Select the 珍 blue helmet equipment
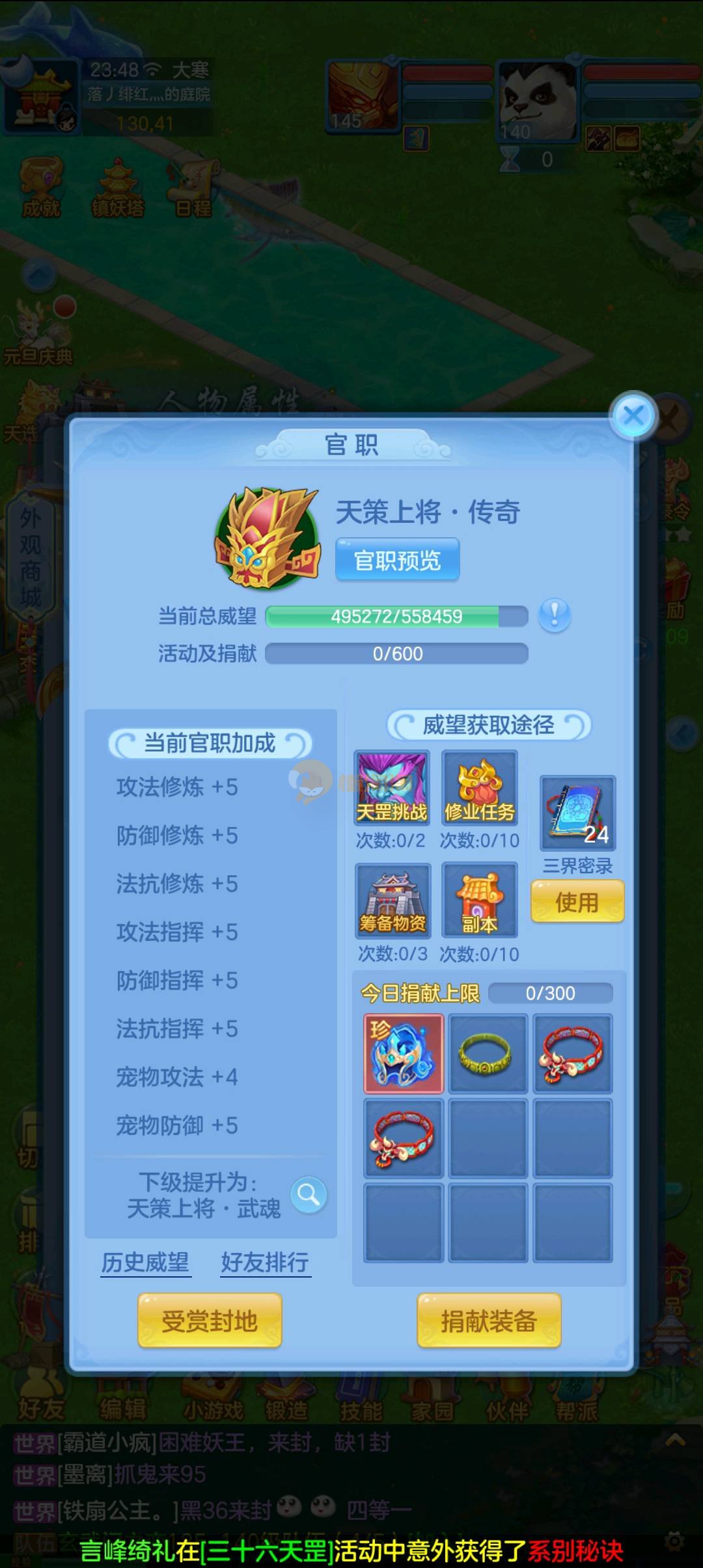The image size is (703, 1568). click(x=404, y=1053)
